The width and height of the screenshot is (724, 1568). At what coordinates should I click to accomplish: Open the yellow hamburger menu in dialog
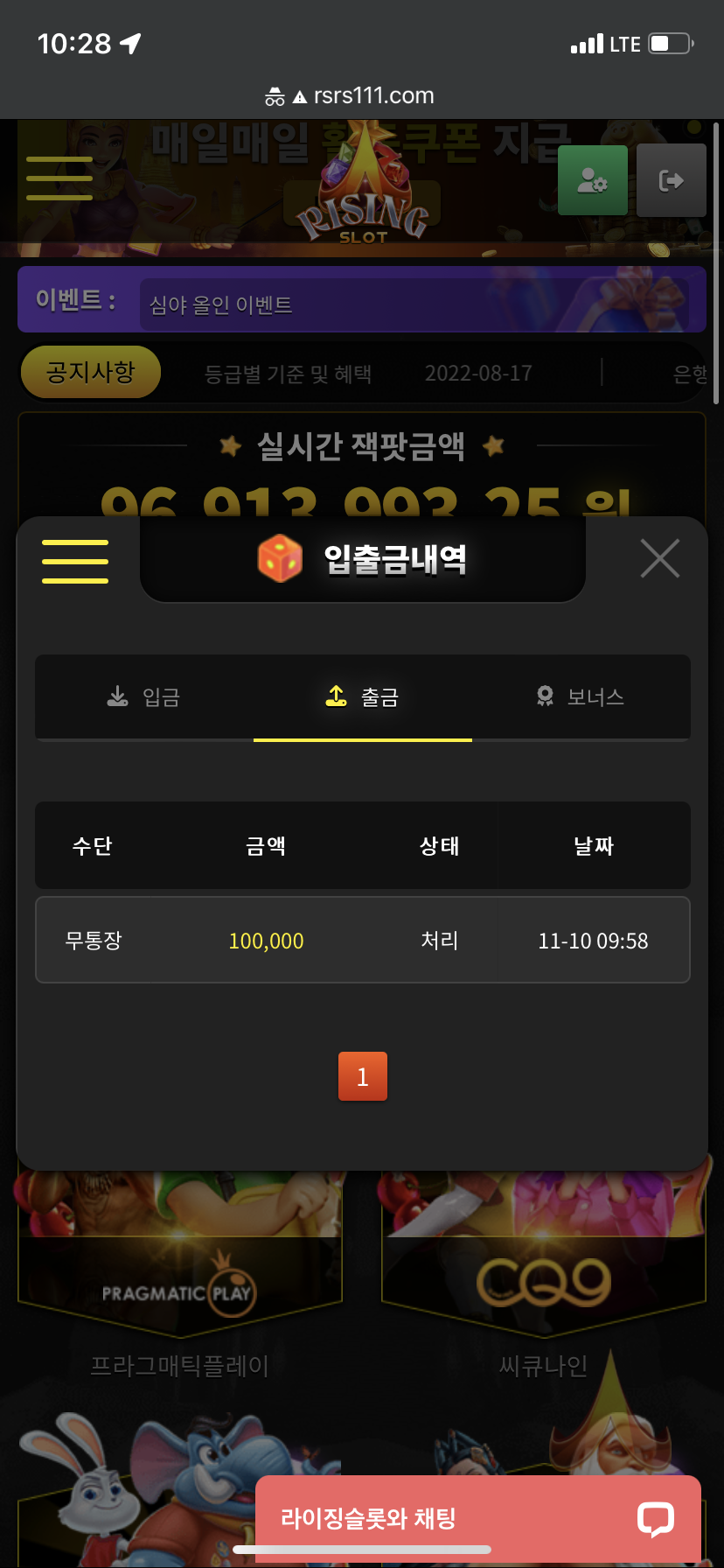coord(75,561)
